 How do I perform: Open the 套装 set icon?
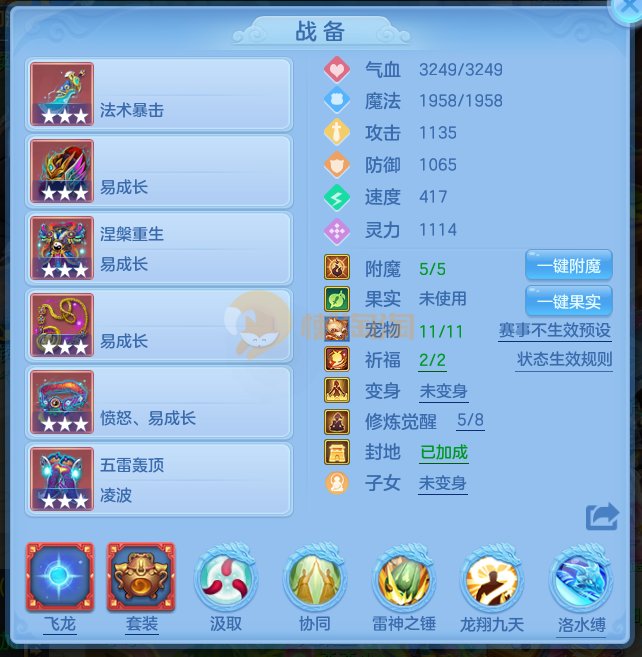tap(141, 578)
